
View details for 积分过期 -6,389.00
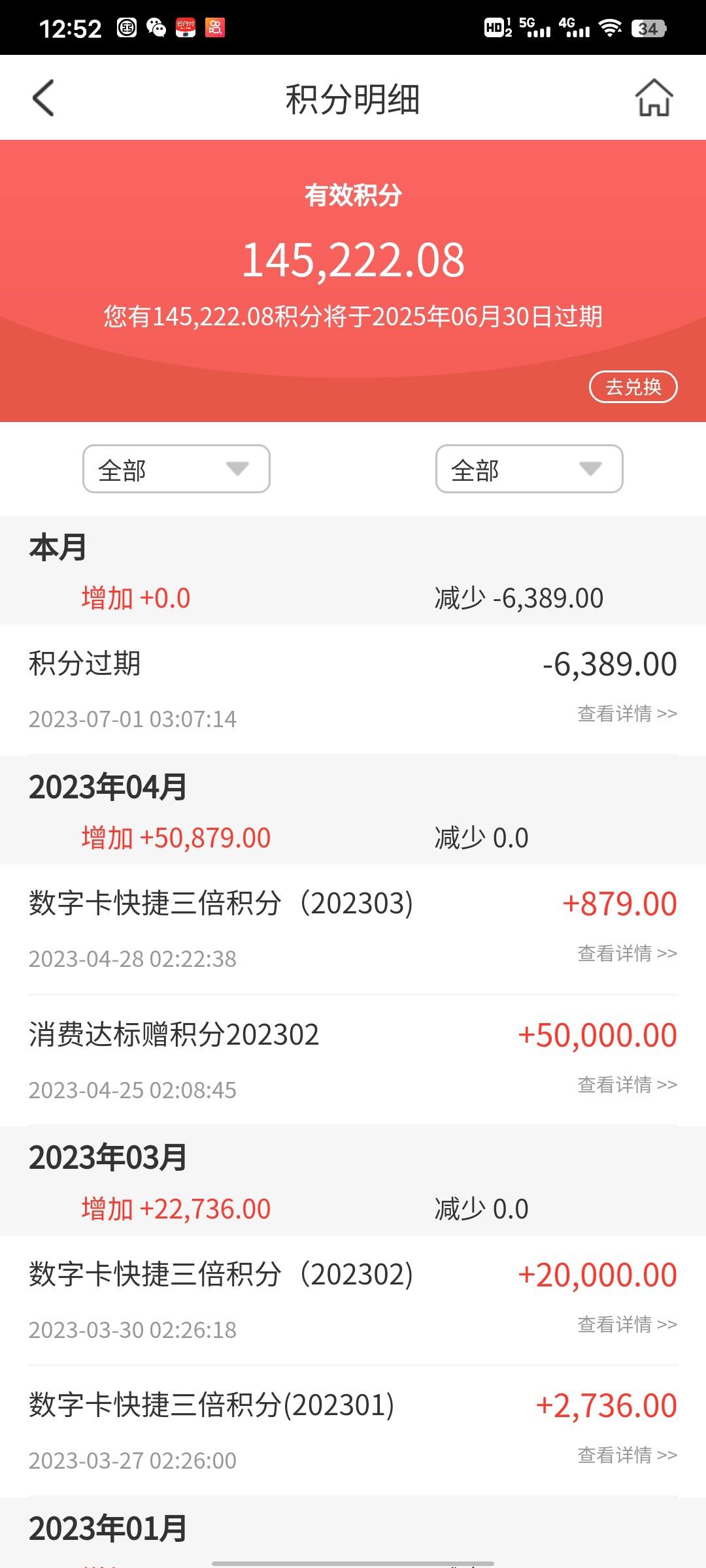(x=627, y=713)
